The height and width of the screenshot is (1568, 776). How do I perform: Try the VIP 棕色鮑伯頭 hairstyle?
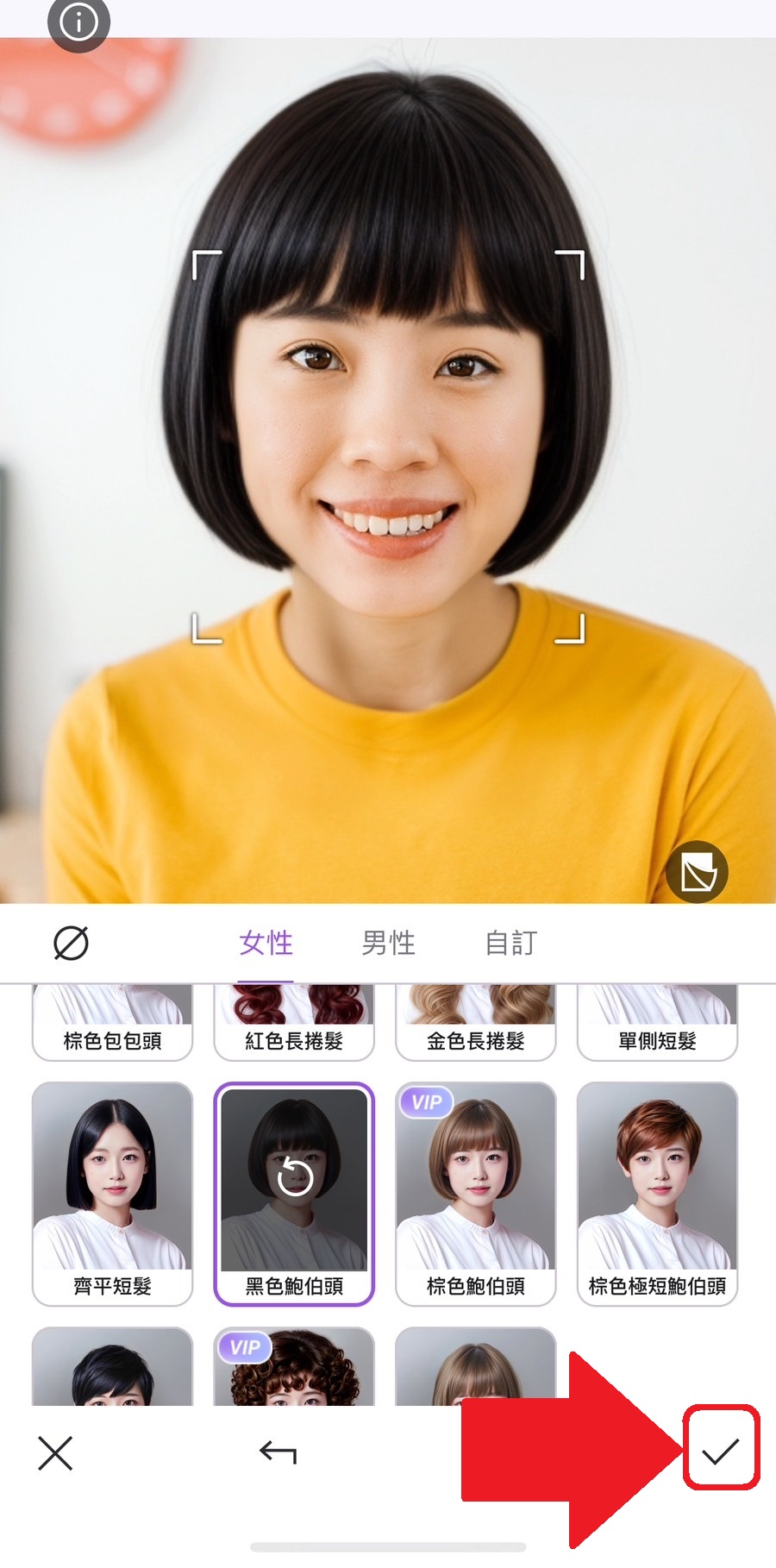click(x=476, y=1193)
